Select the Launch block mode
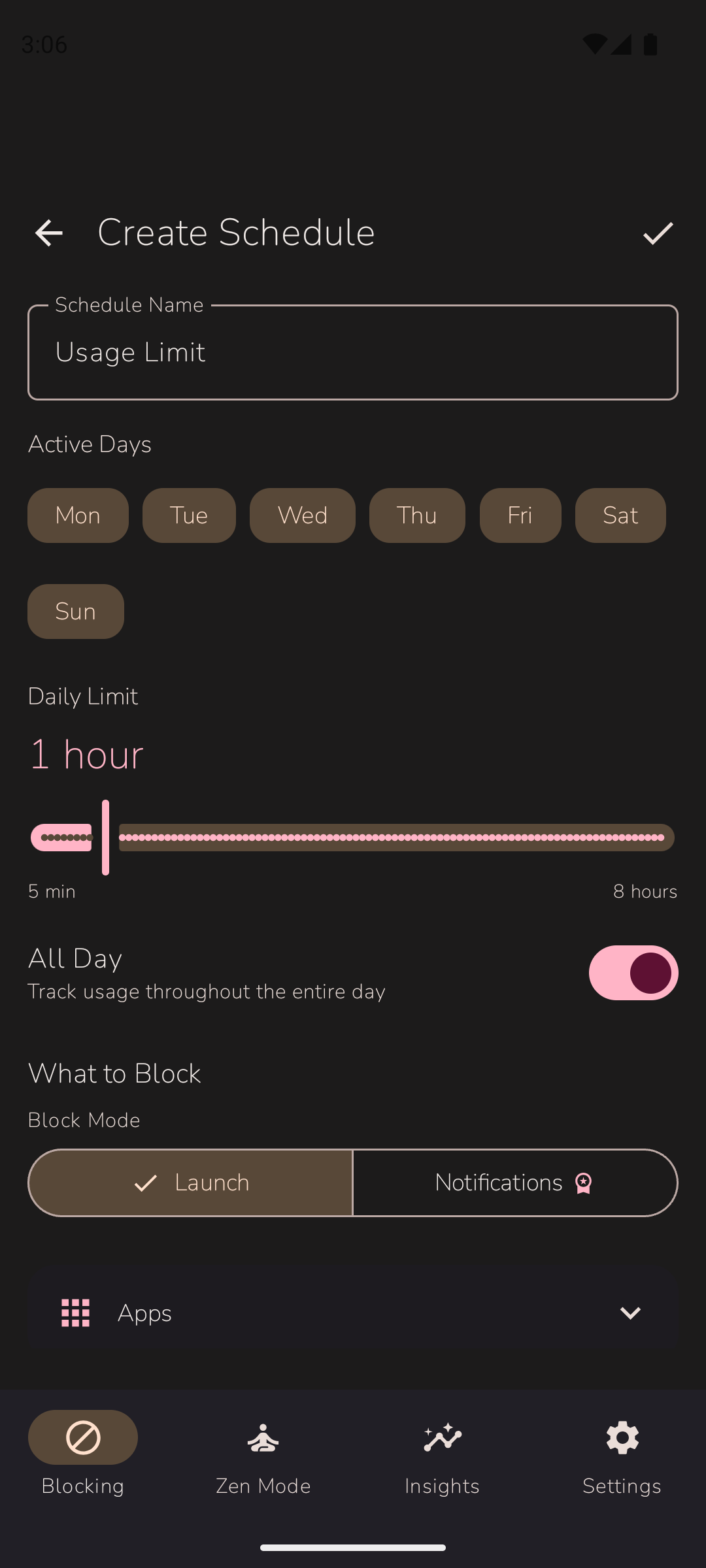 click(x=190, y=1183)
